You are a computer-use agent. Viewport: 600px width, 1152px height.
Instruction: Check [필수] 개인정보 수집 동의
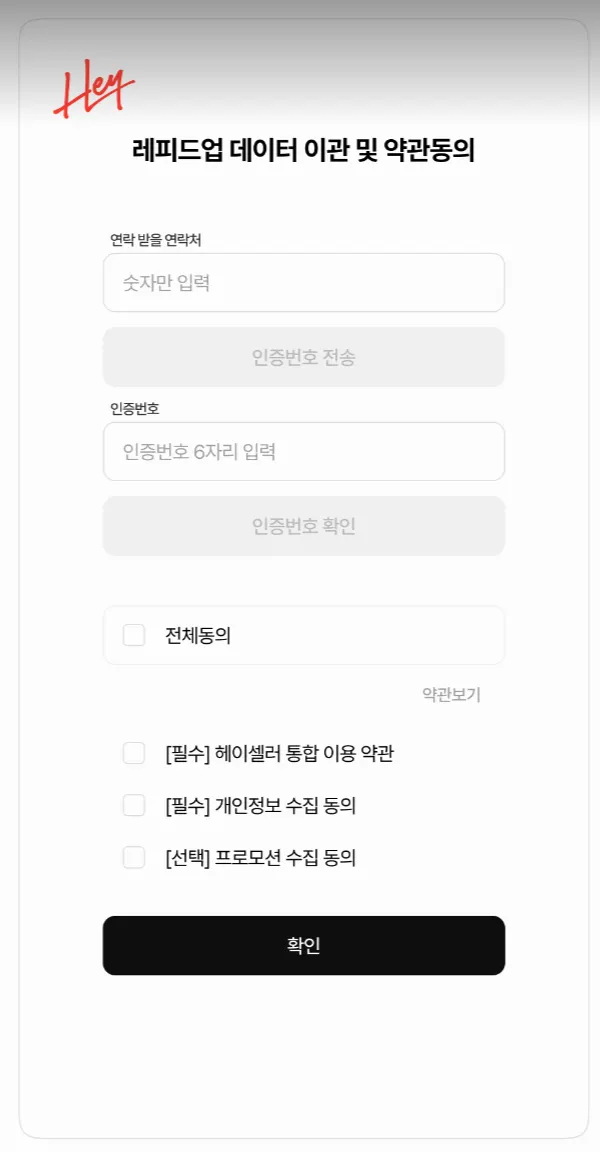tap(134, 806)
